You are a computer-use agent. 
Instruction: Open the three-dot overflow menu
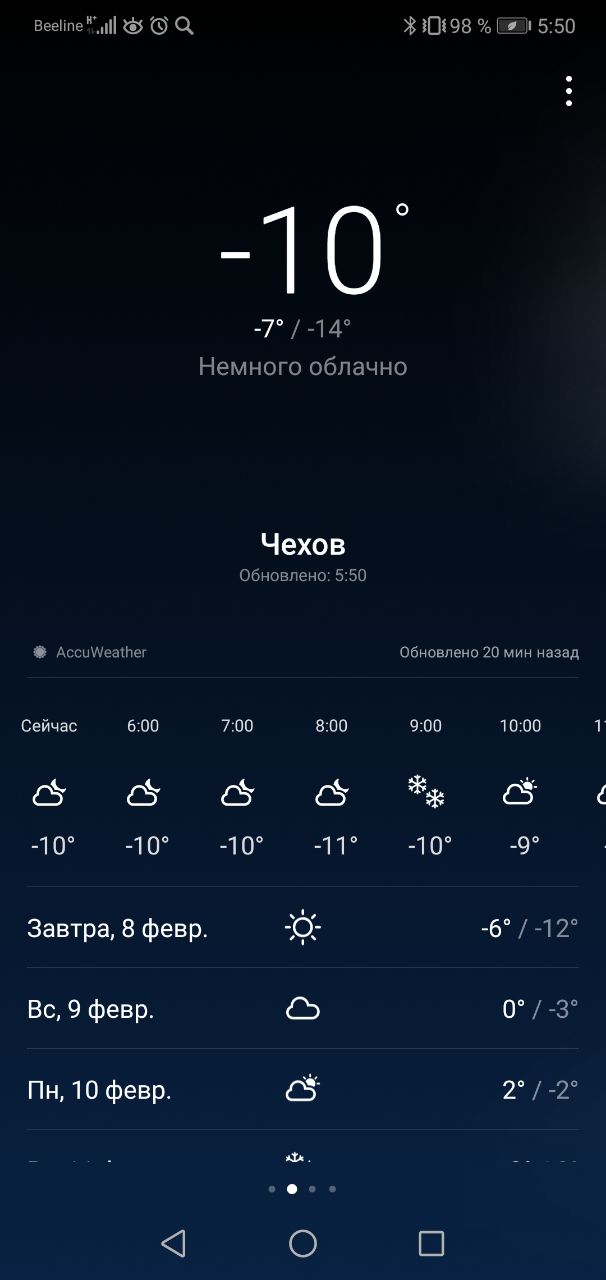point(568,91)
